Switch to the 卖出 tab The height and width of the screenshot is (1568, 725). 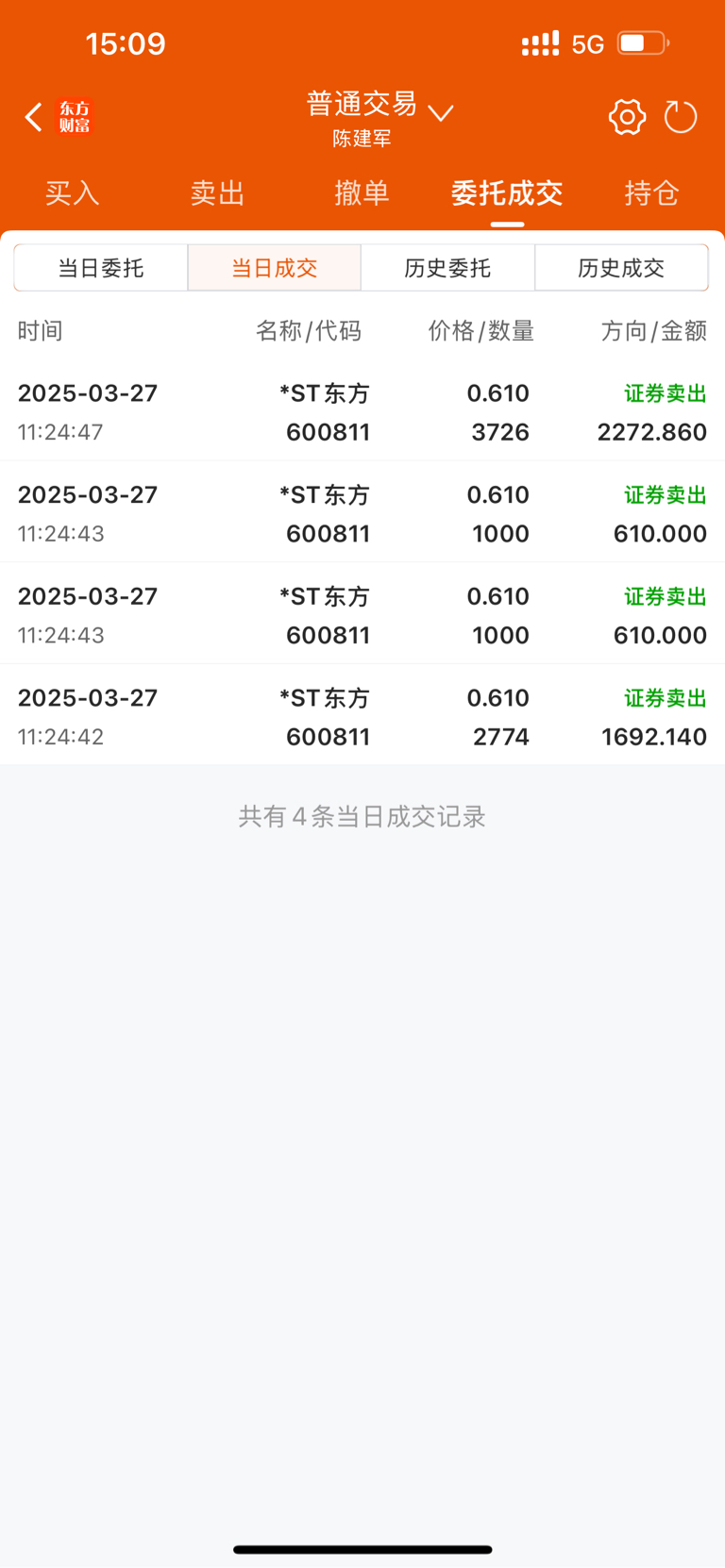(218, 193)
